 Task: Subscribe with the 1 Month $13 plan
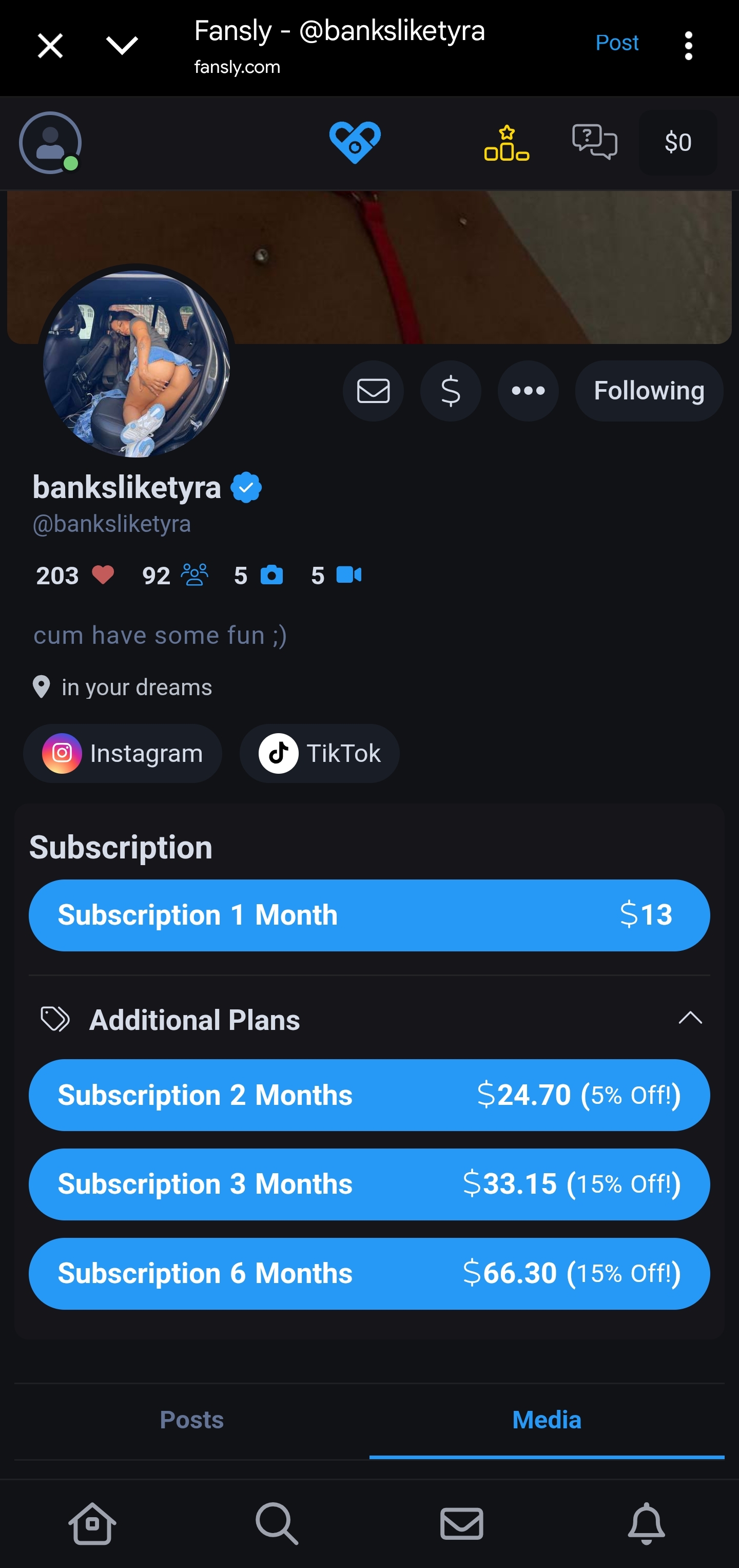[x=369, y=914]
